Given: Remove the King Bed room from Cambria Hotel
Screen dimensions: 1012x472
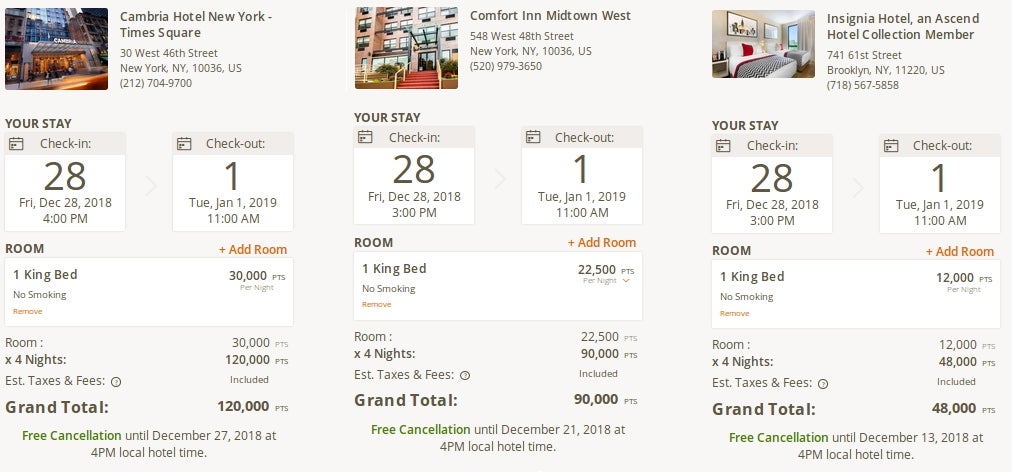Looking at the screenshot, I should coord(28,312).
